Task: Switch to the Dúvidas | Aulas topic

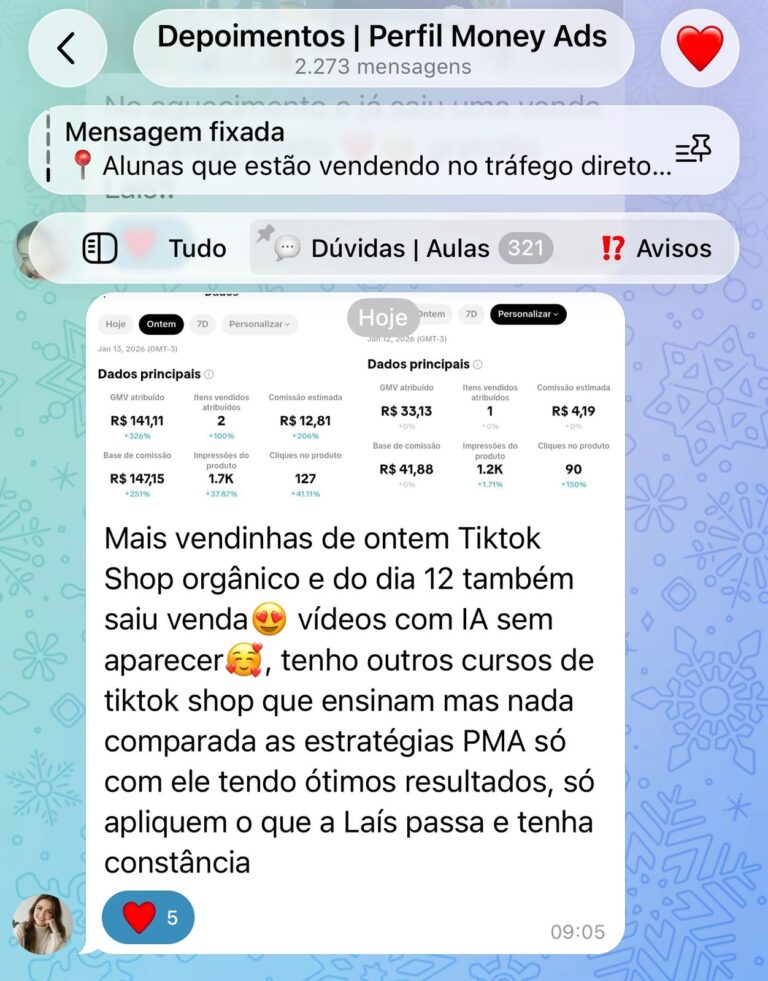Action: pos(410,248)
